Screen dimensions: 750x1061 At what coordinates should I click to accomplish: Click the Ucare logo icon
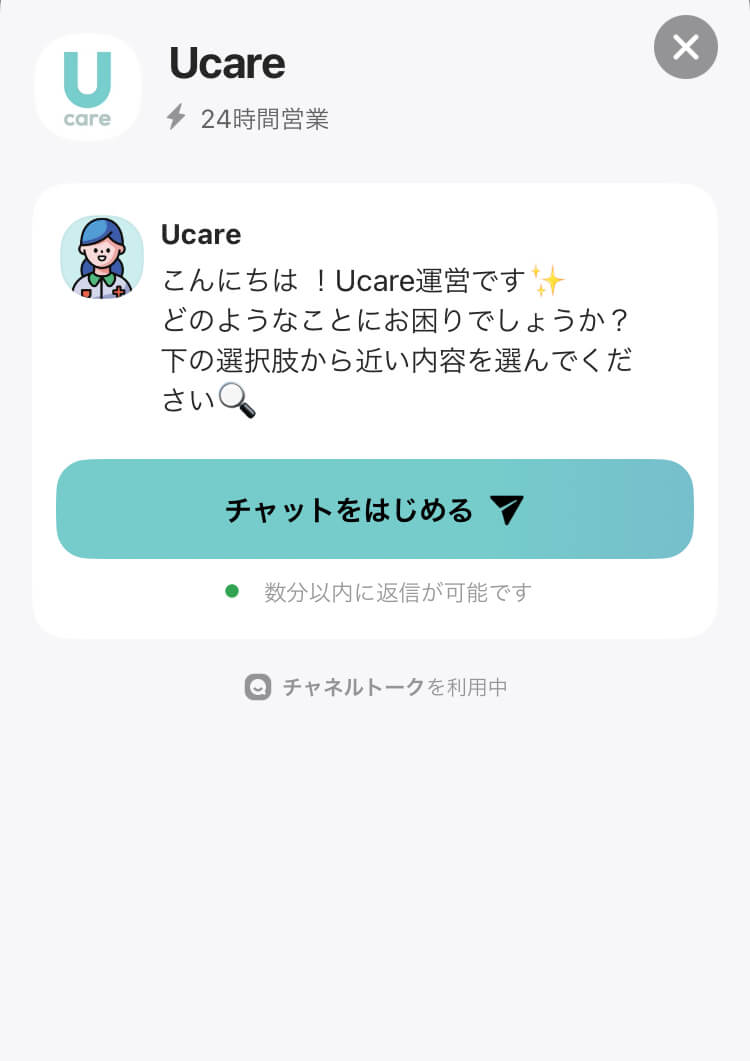pos(87,87)
